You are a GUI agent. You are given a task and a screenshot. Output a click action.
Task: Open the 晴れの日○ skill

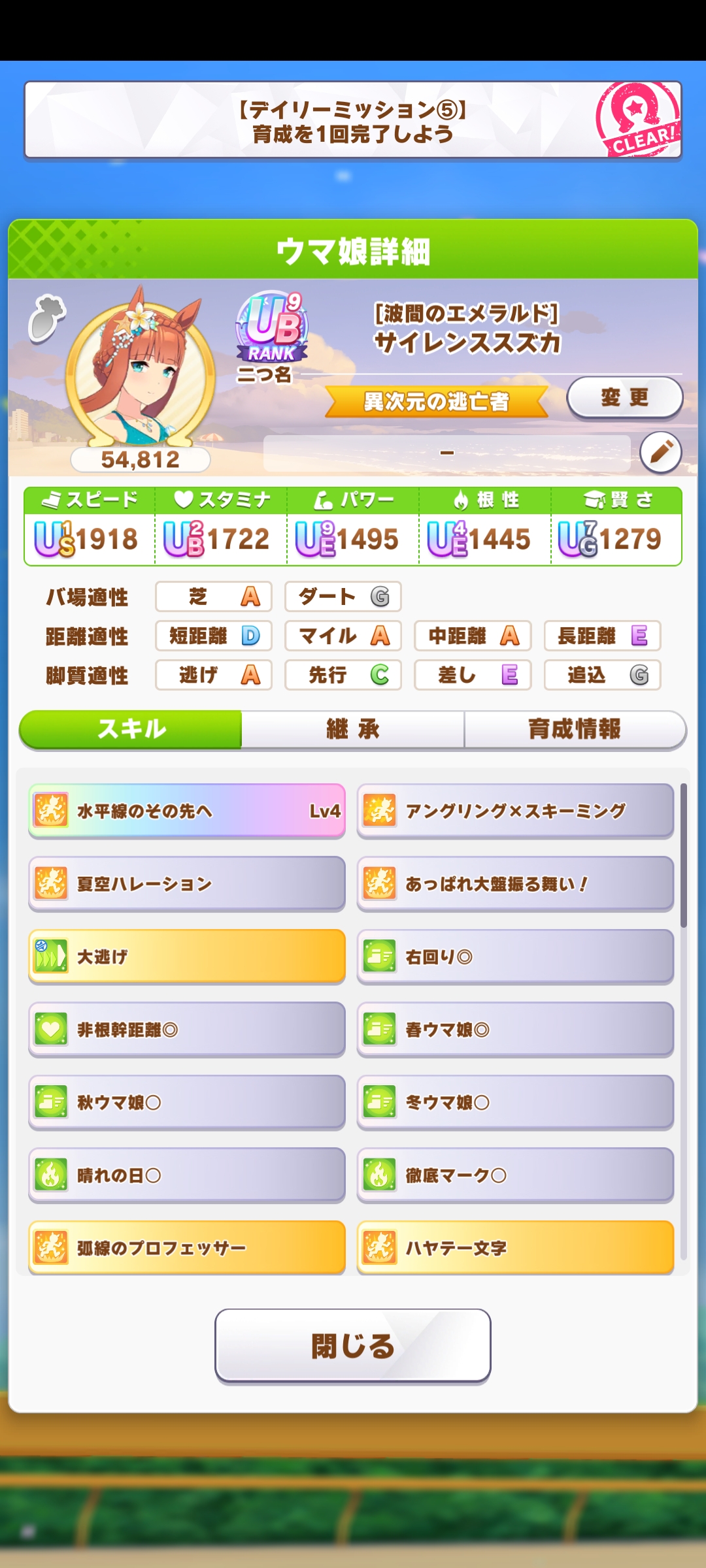pos(187,1175)
